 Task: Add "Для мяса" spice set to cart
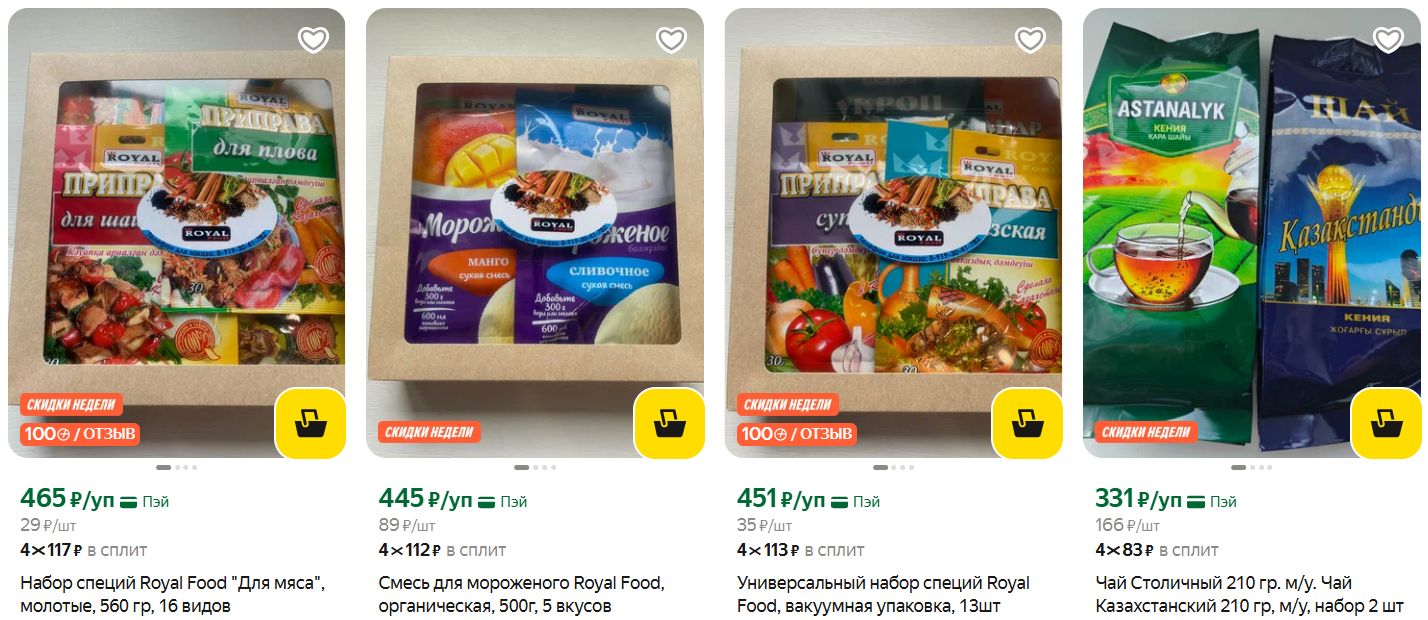(310, 423)
